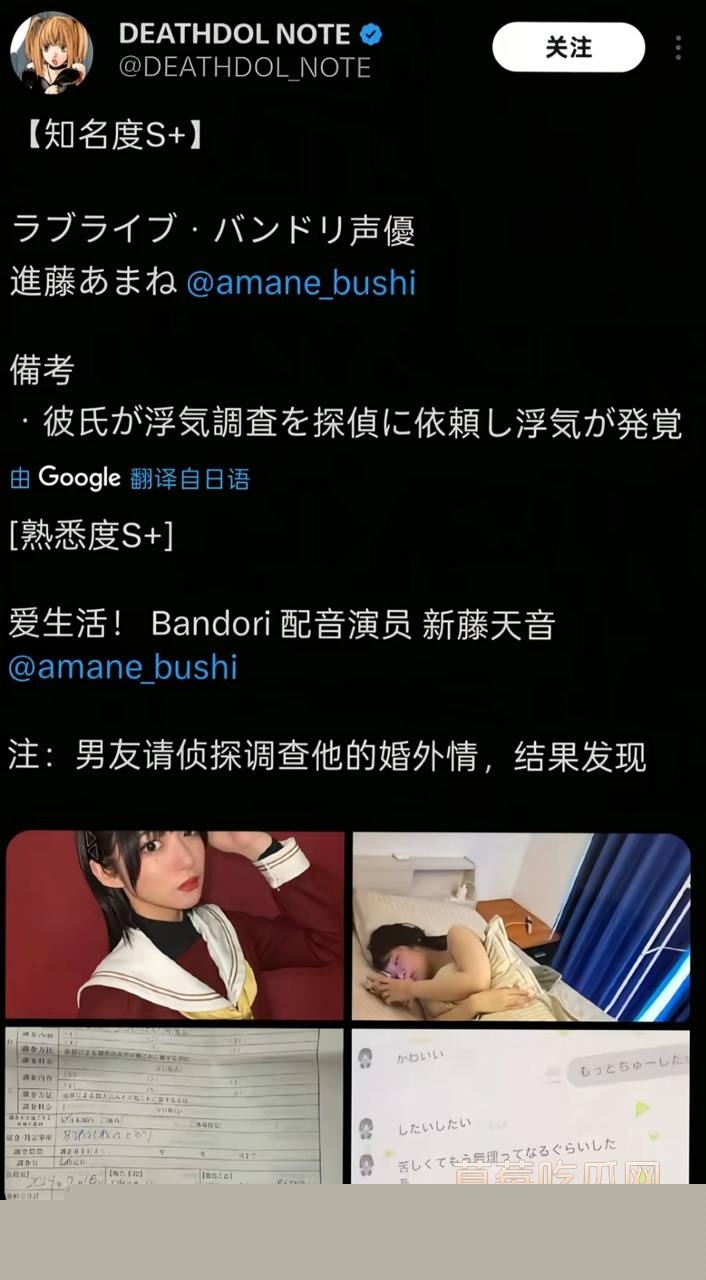Open DEATHDOL NOTE's profile avatar
This screenshot has height=1280, width=706.
(x=52, y=52)
